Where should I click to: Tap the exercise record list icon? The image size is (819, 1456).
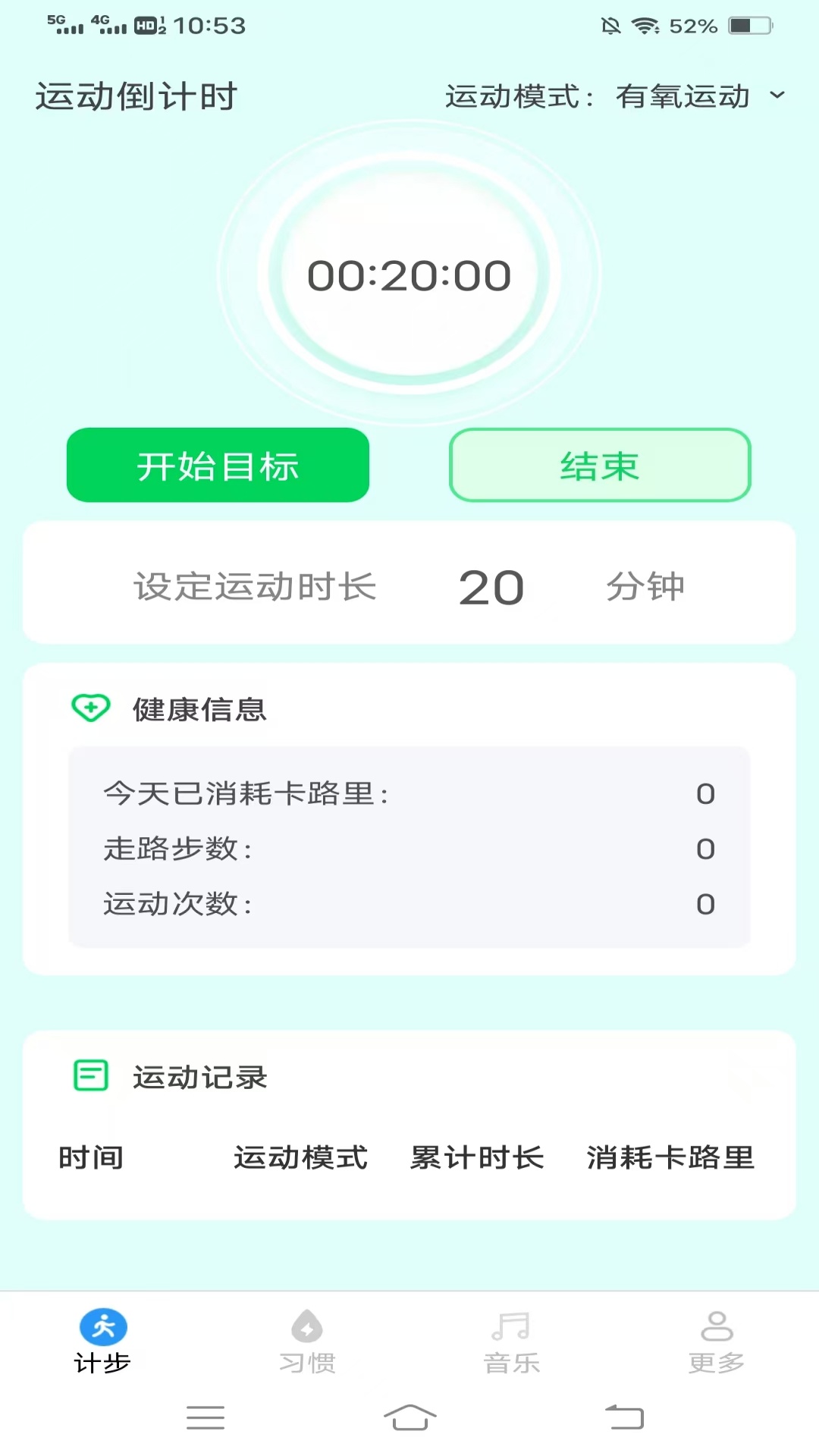pyautogui.click(x=89, y=1076)
